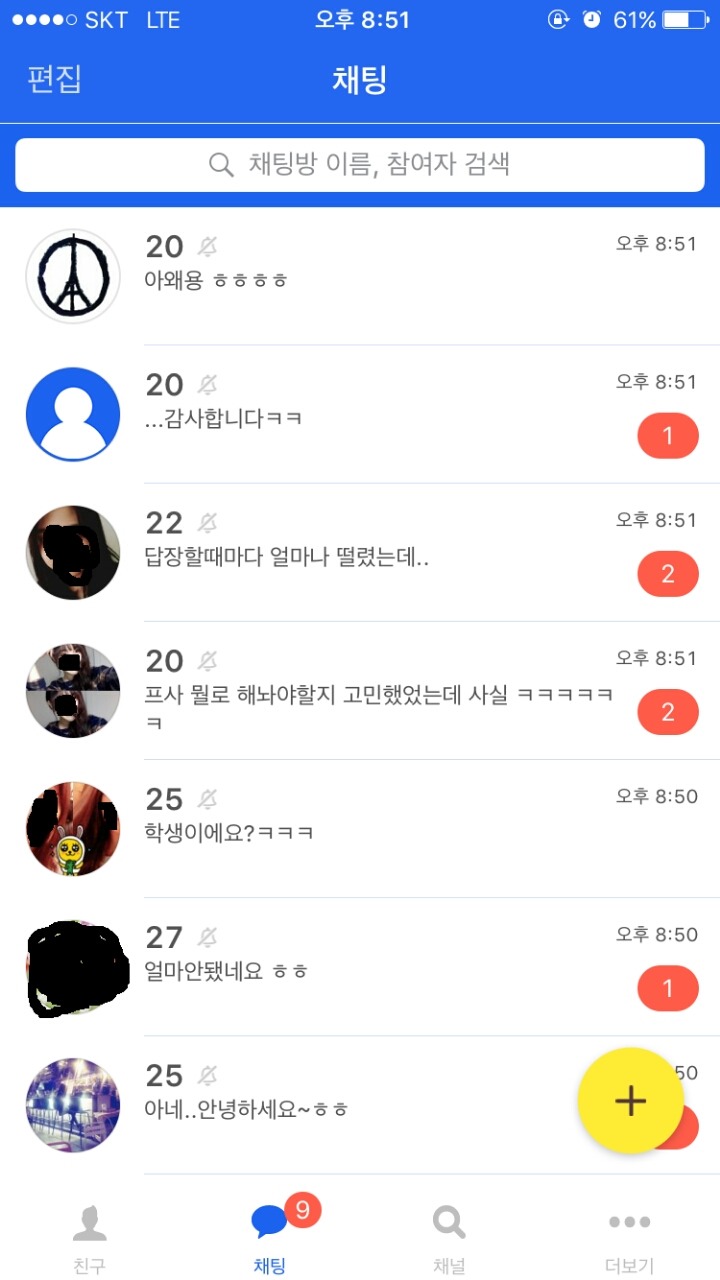This screenshot has width=720, height=1280.
Task: Switch to the 친구 tab
Action: click(89, 1238)
